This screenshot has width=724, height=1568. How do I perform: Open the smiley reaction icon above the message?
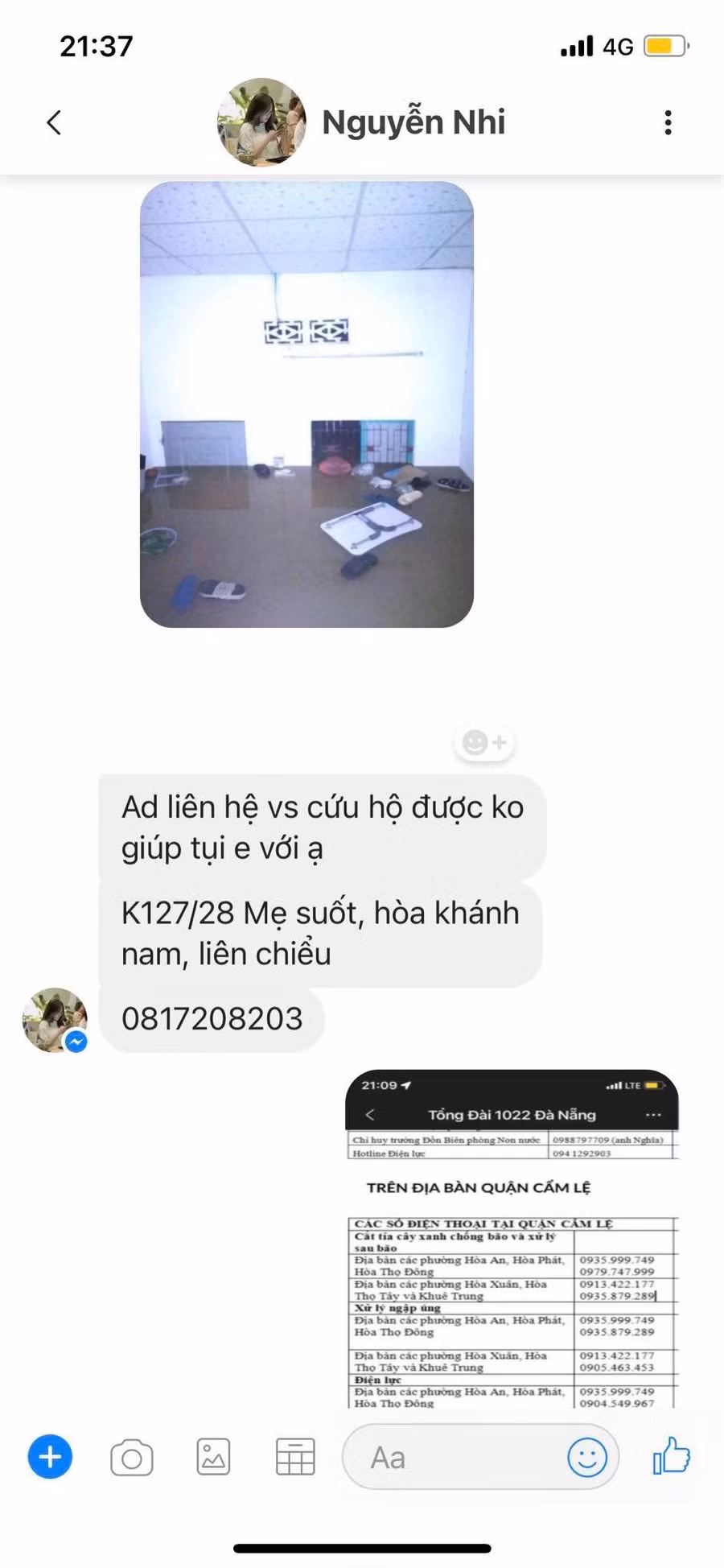[x=483, y=742]
